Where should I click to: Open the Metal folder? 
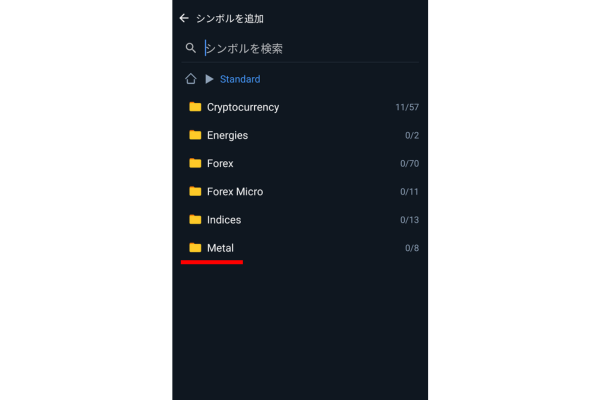(220, 247)
